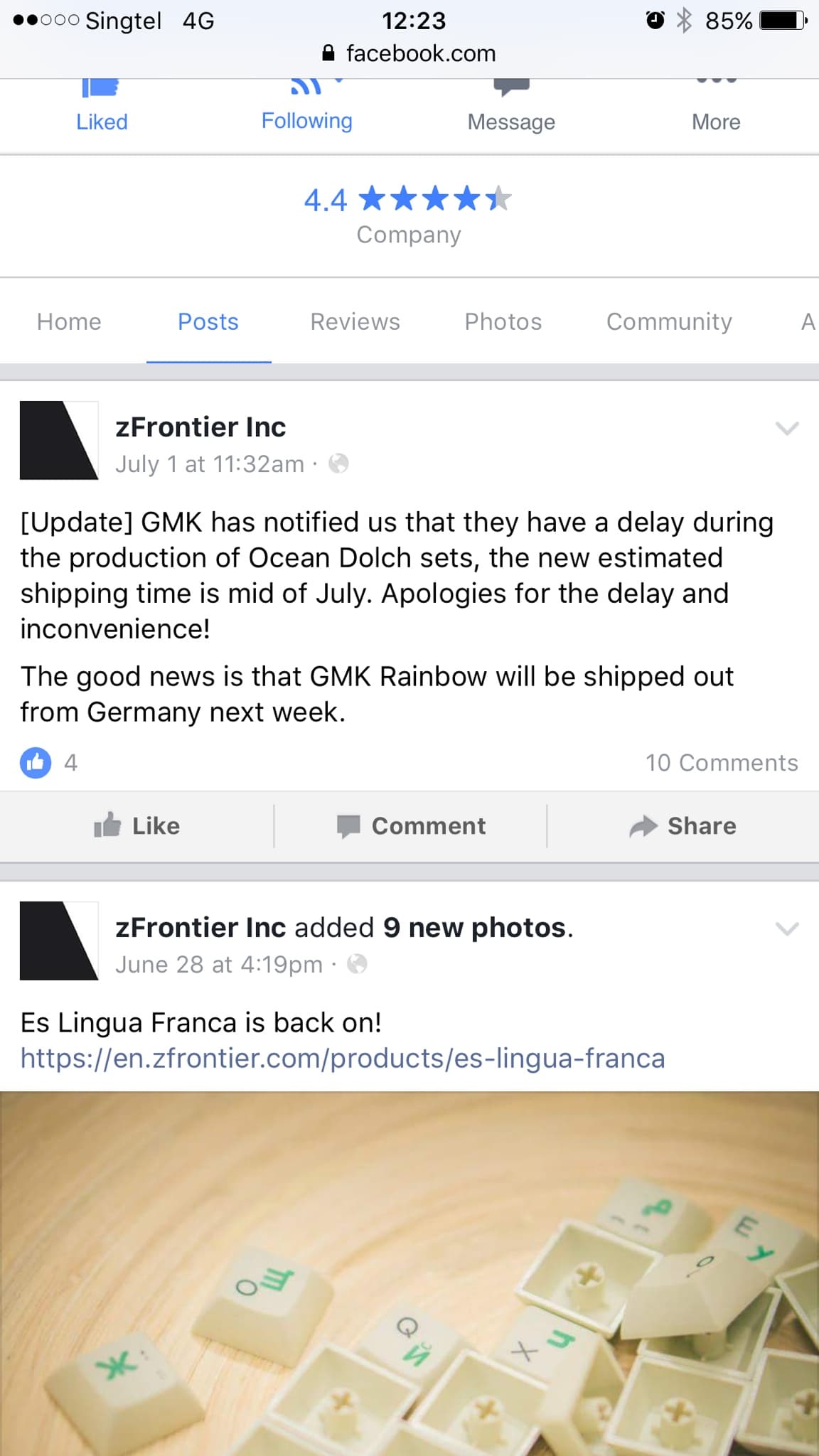View the 10 Comments on the update
This screenshot has width=819, height=1456.
click(721, 763)
